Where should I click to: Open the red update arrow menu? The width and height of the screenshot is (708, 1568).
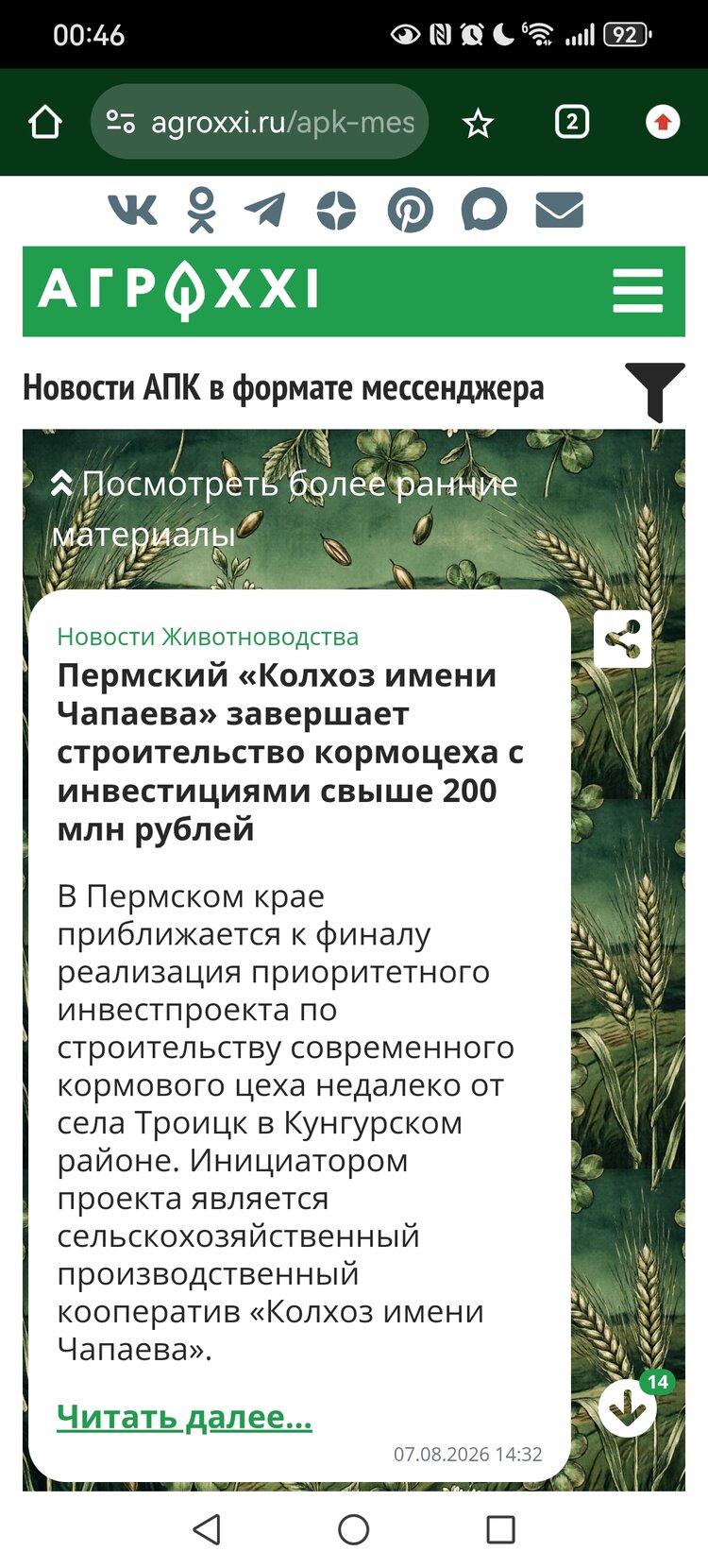tap(663, 122)
